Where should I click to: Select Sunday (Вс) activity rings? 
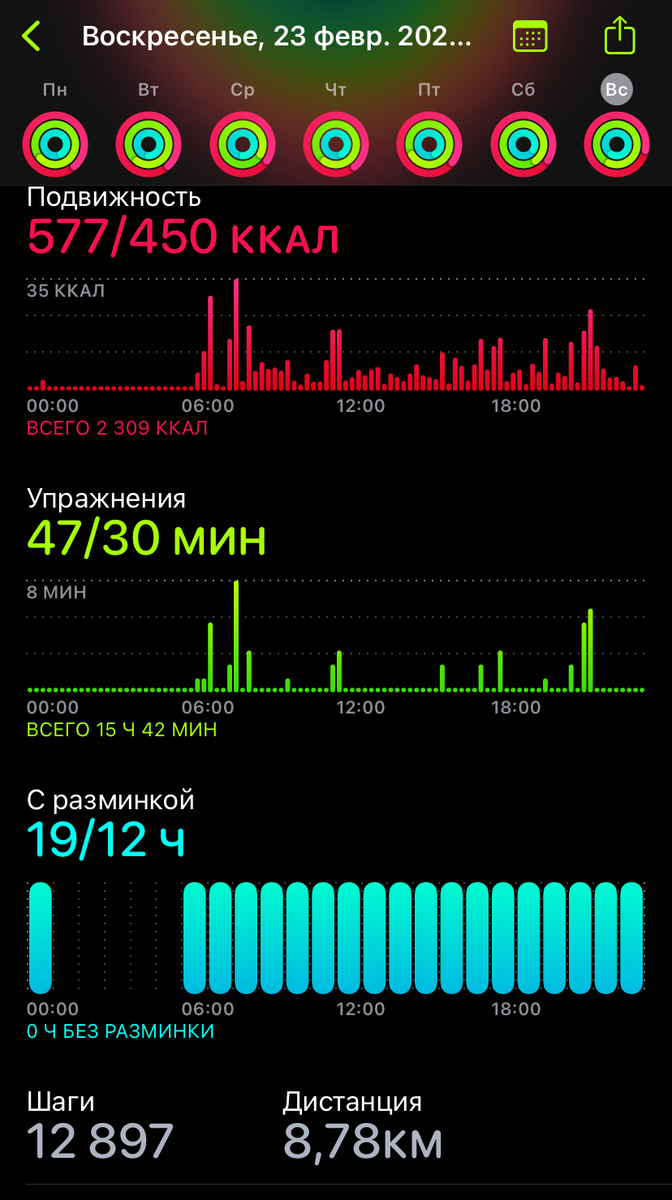617,144
